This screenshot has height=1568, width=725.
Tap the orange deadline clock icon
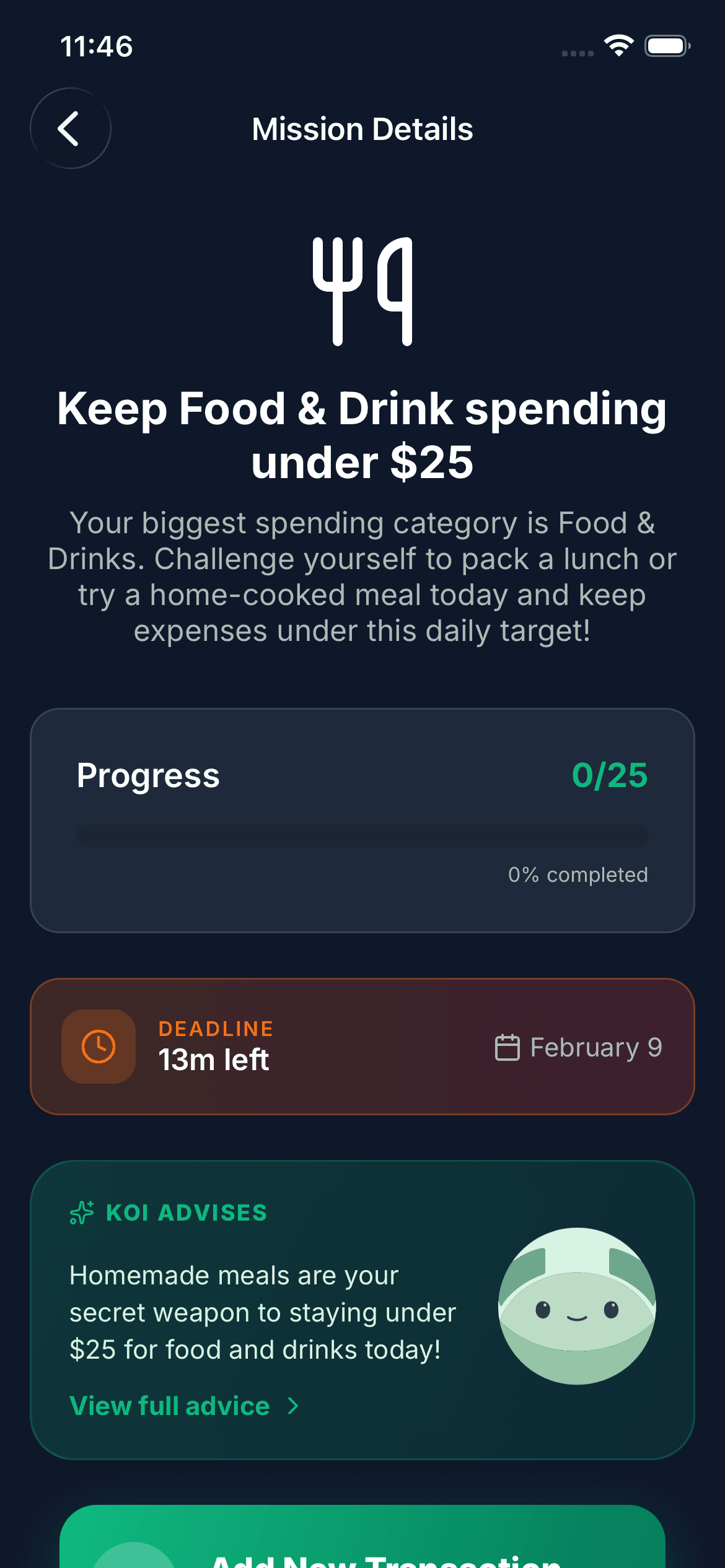coord(98,1045)
